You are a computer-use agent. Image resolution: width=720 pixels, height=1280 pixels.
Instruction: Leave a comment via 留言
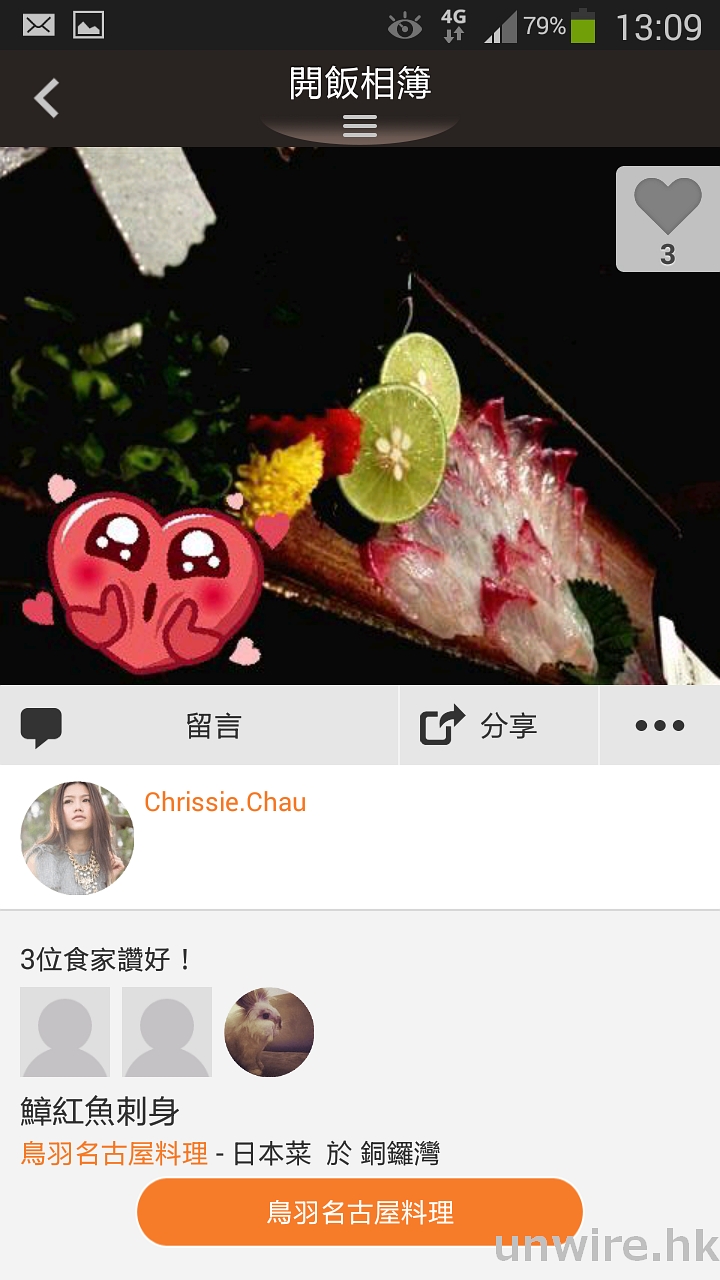click(198, 726)
